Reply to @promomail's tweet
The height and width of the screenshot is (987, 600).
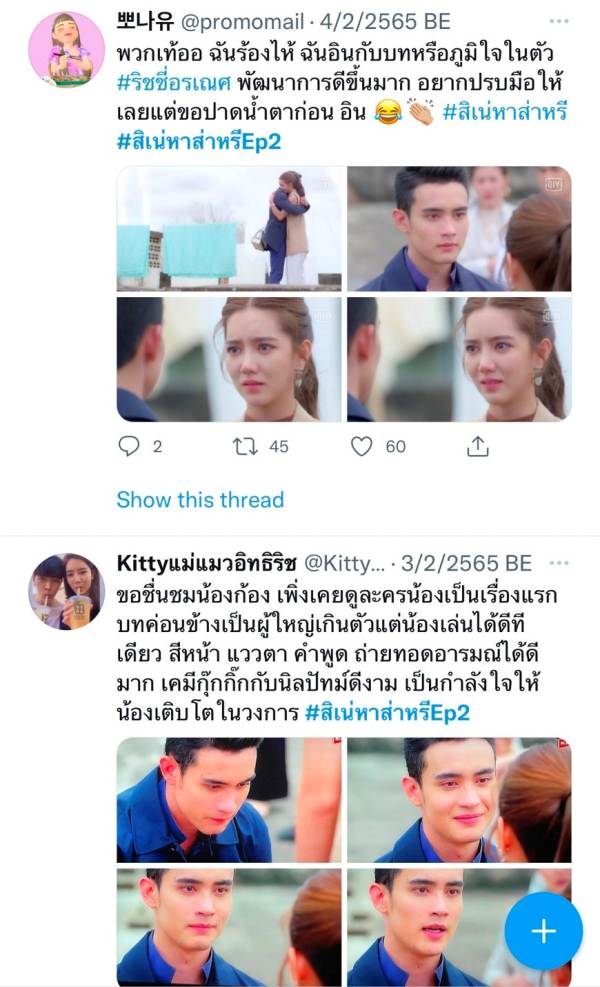(x=129, y=446)
